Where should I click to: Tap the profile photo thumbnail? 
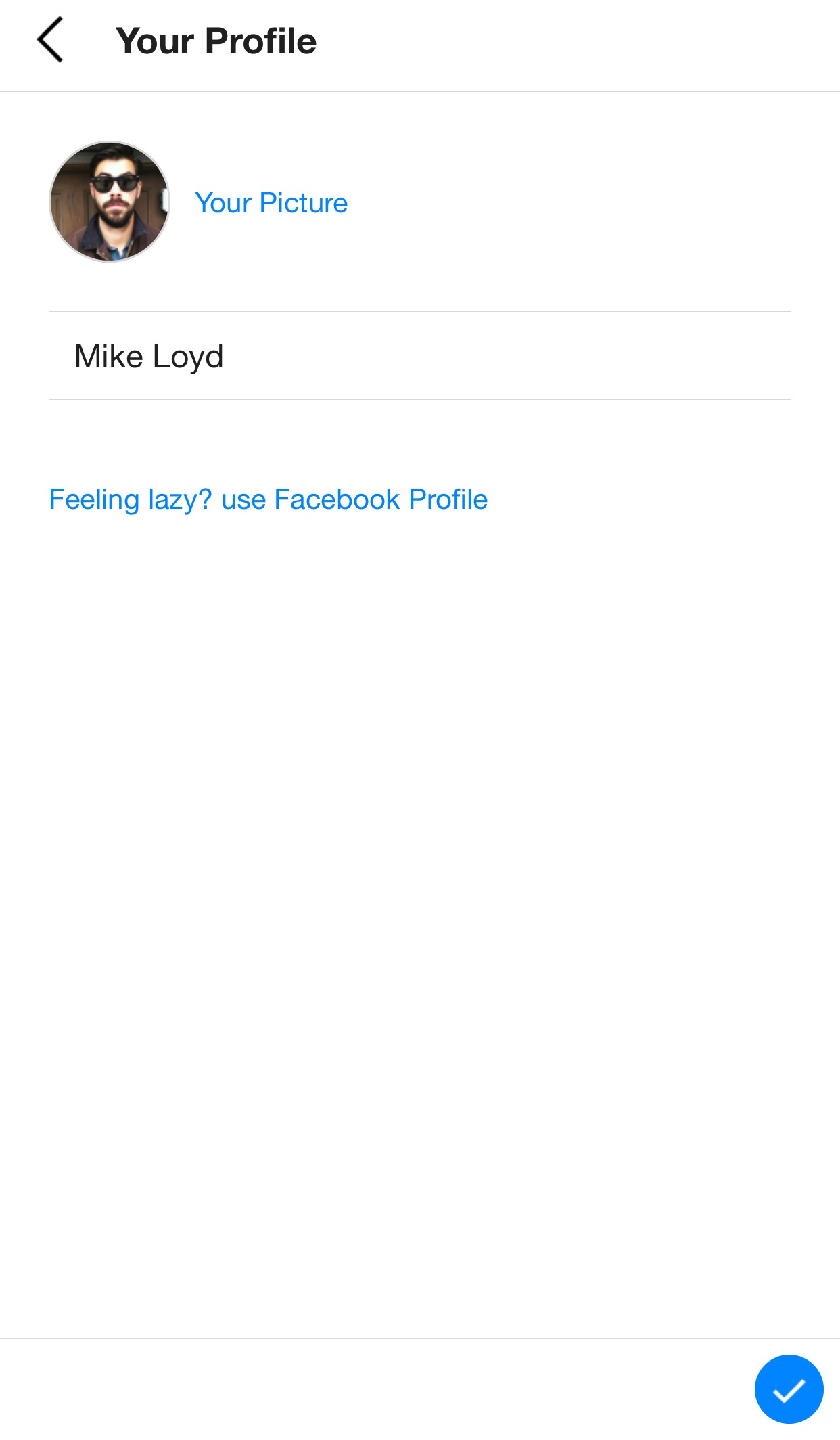click(110, 202)
